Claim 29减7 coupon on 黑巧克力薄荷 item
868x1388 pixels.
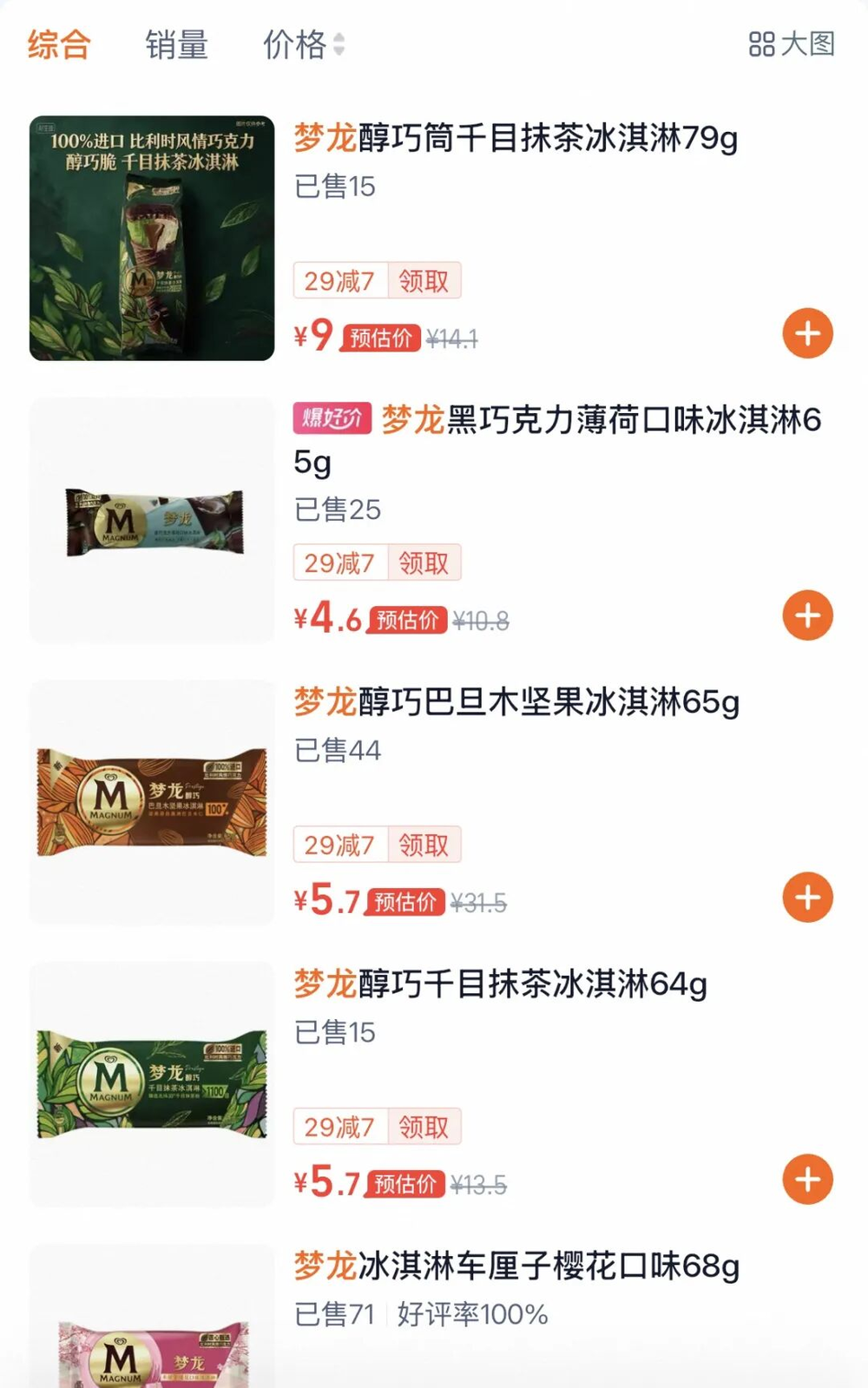tap(424, 562)
